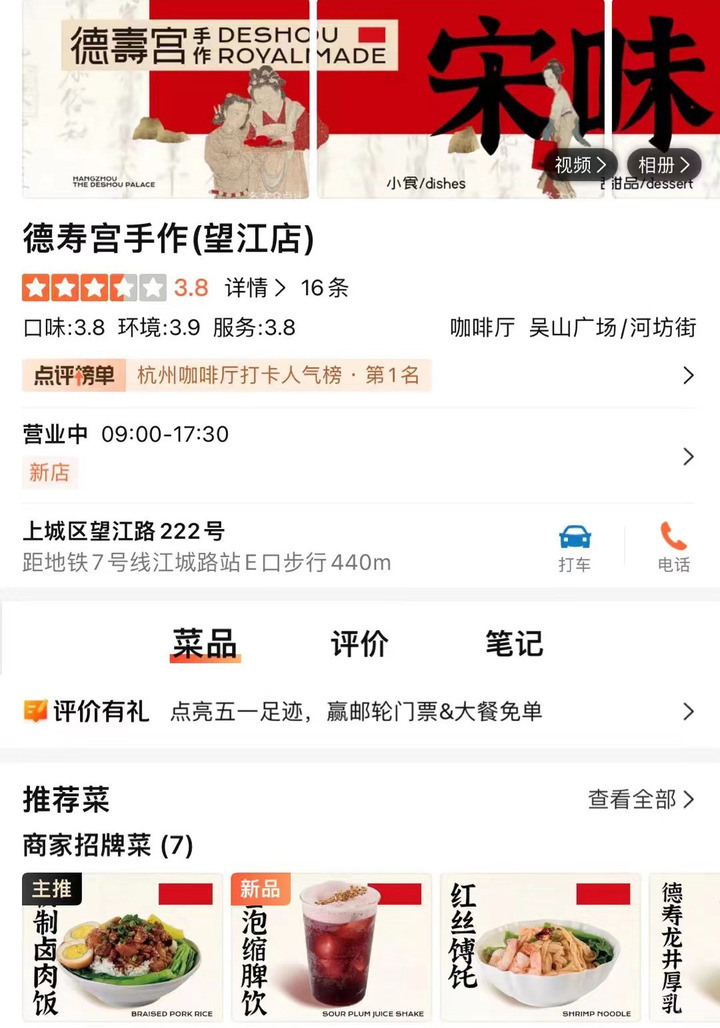720x1028 pixels.
Task: Tap 打车 to hail a ride
Action: coord(574,547)
